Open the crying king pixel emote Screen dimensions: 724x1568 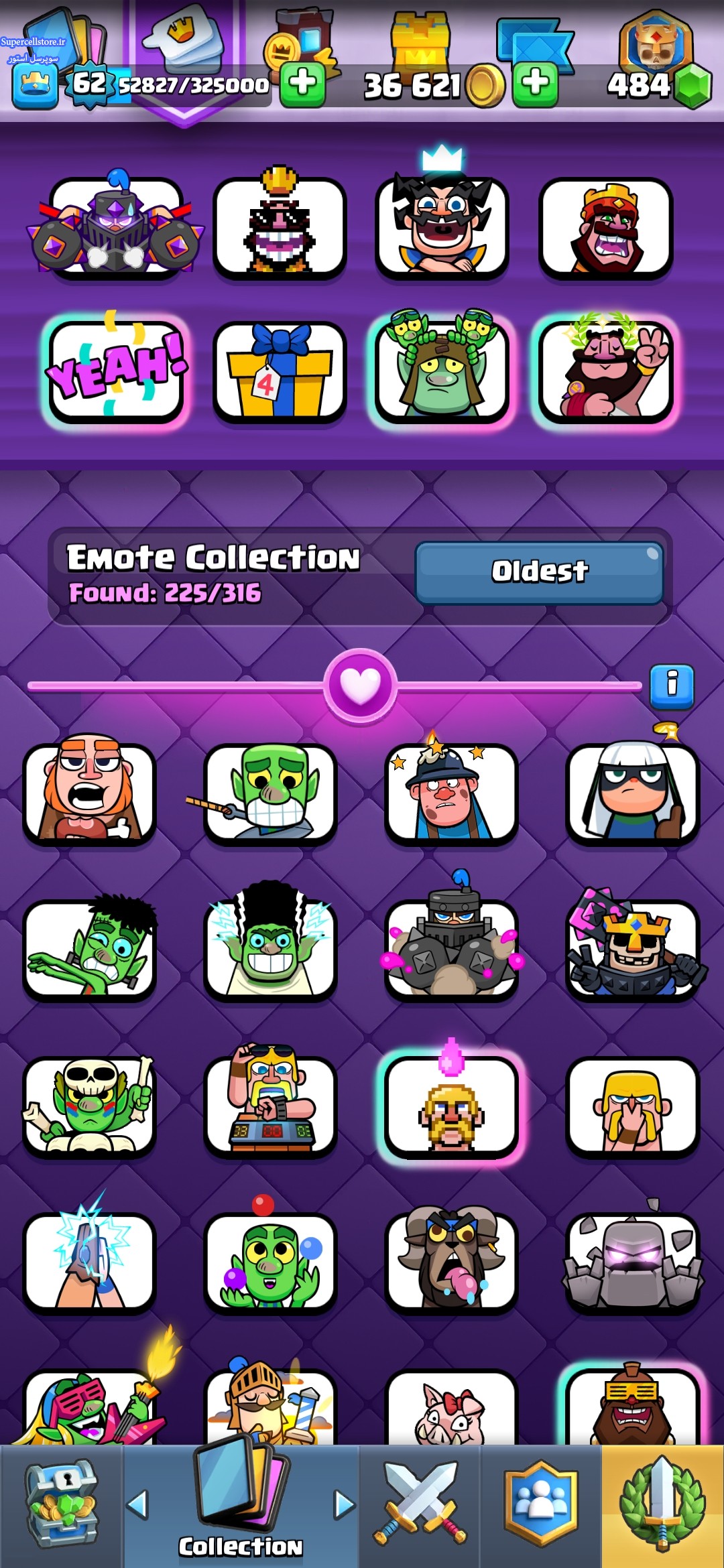[451, 1106]
